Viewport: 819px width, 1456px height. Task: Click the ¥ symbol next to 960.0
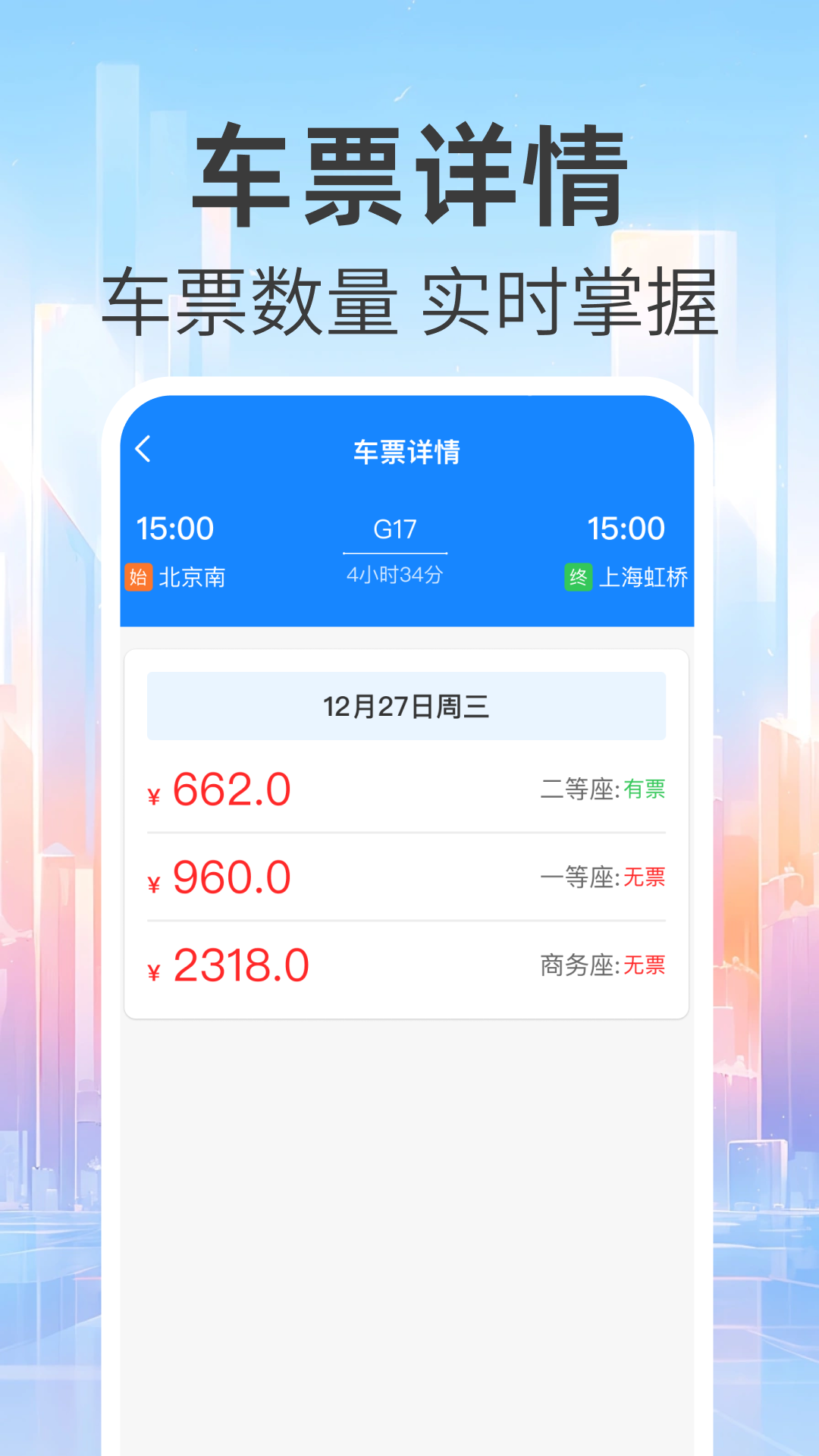coord(155,883)
